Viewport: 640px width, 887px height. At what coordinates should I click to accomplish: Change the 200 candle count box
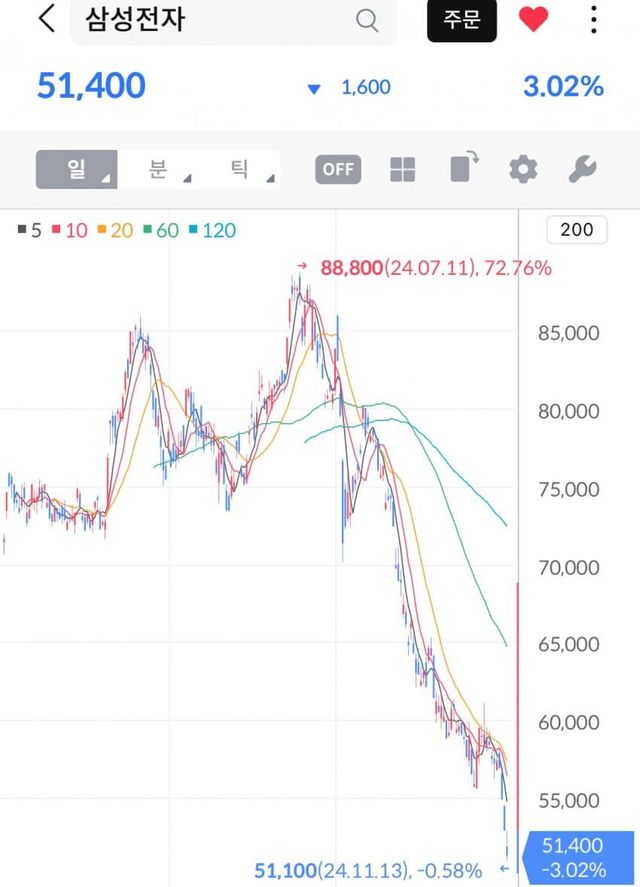[x=577, y=230]
